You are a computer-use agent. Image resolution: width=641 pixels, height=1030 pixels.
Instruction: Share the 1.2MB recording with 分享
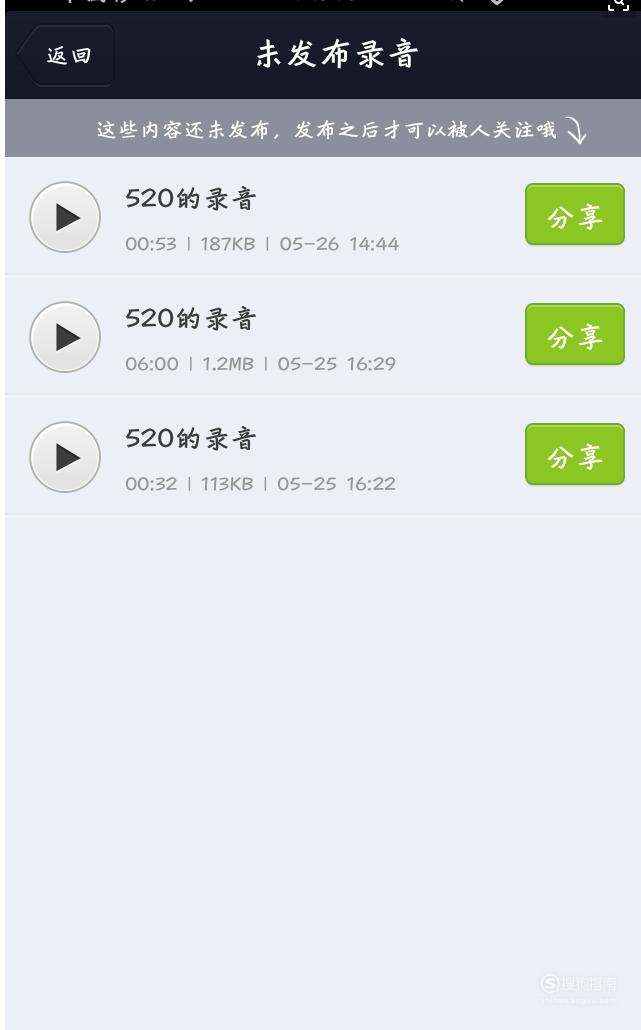pyautogui.click(x=575, y=334)
